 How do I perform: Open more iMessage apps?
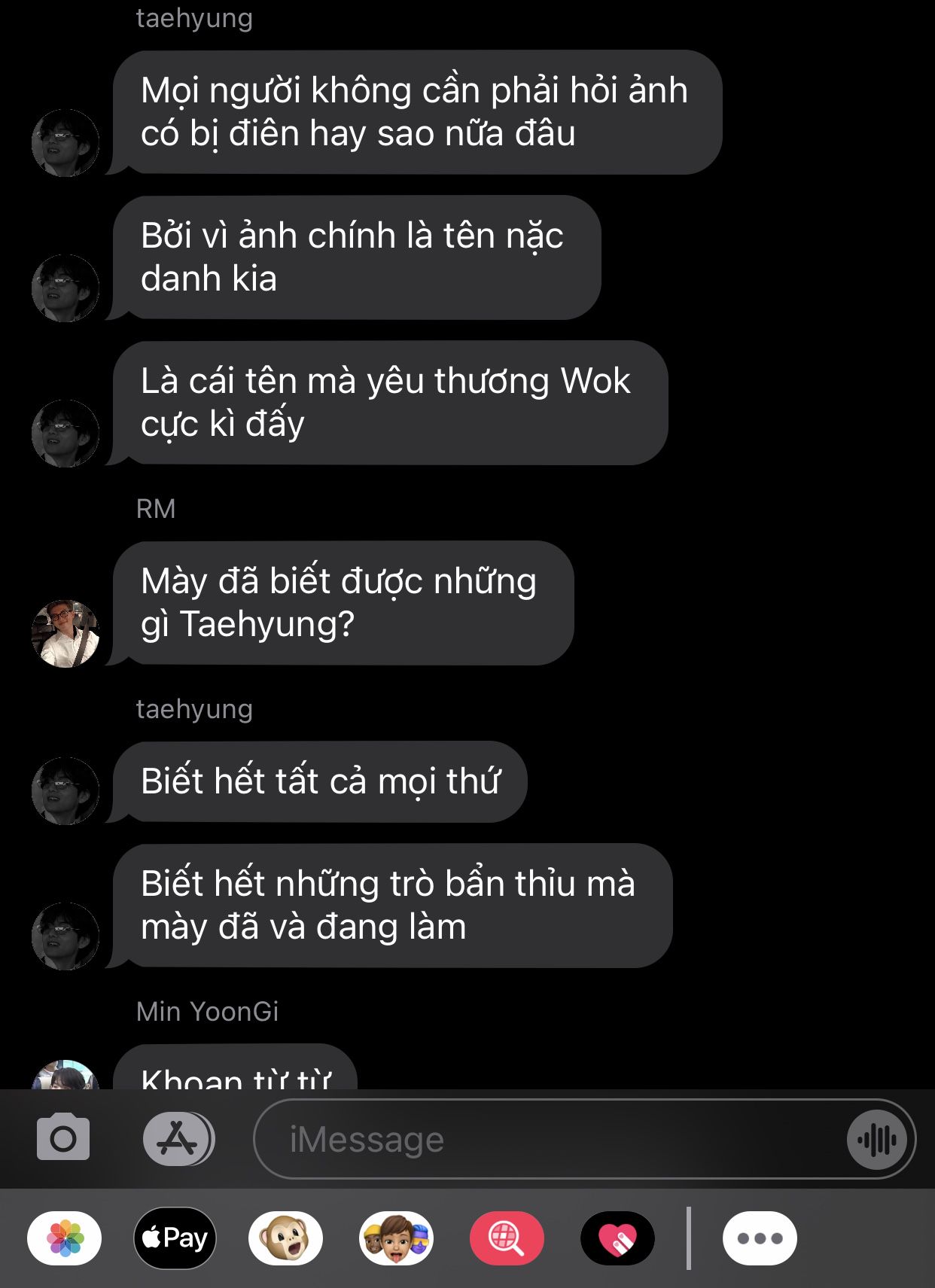[760, 1238]
